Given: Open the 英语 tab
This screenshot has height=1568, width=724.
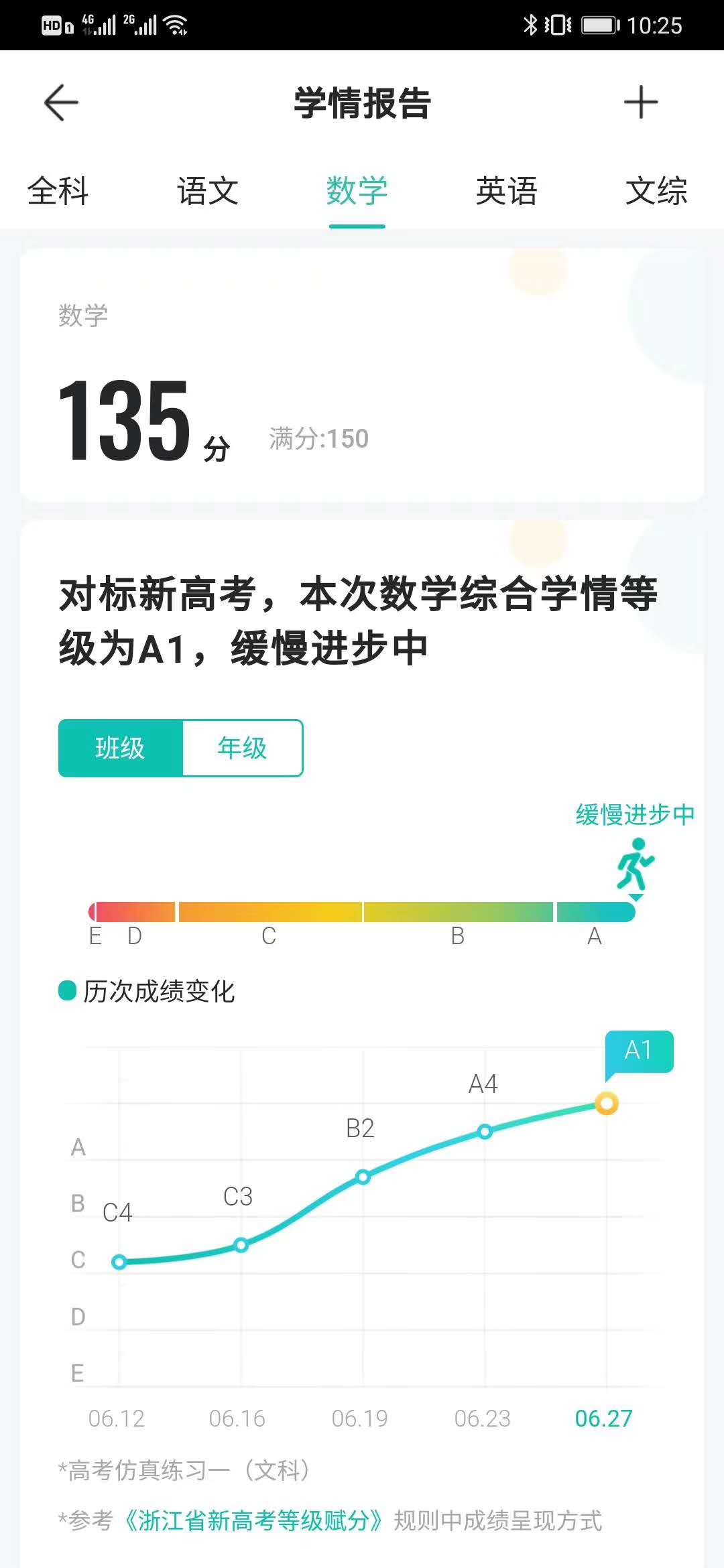Looking at the screenshot, I should 507,191.
